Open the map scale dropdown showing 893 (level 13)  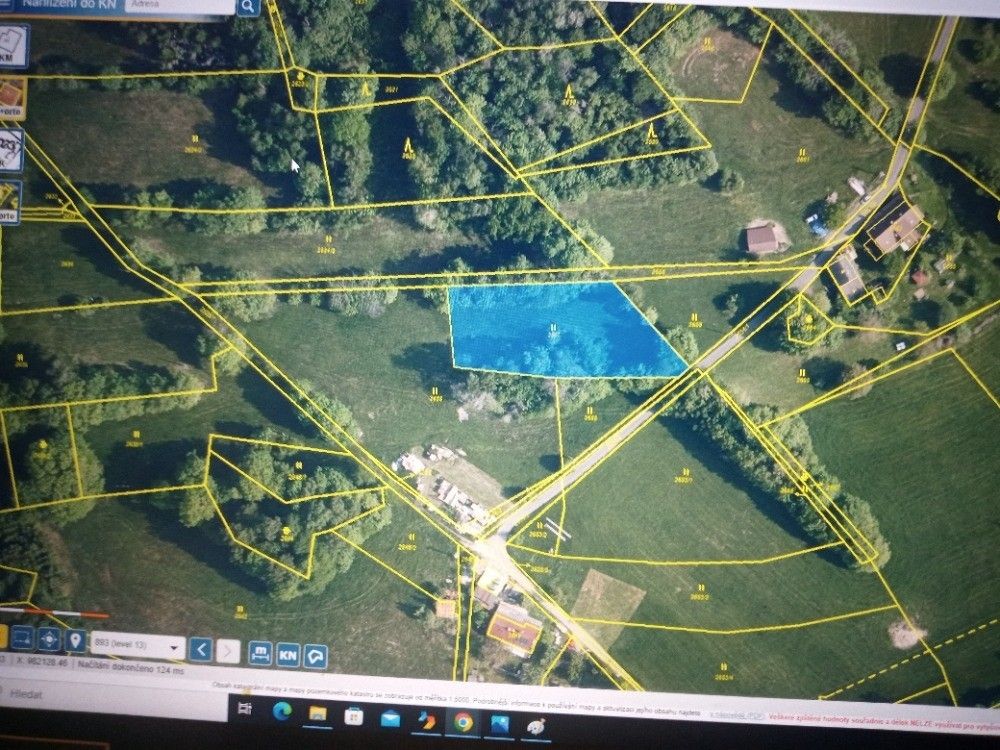pos(138,647)
